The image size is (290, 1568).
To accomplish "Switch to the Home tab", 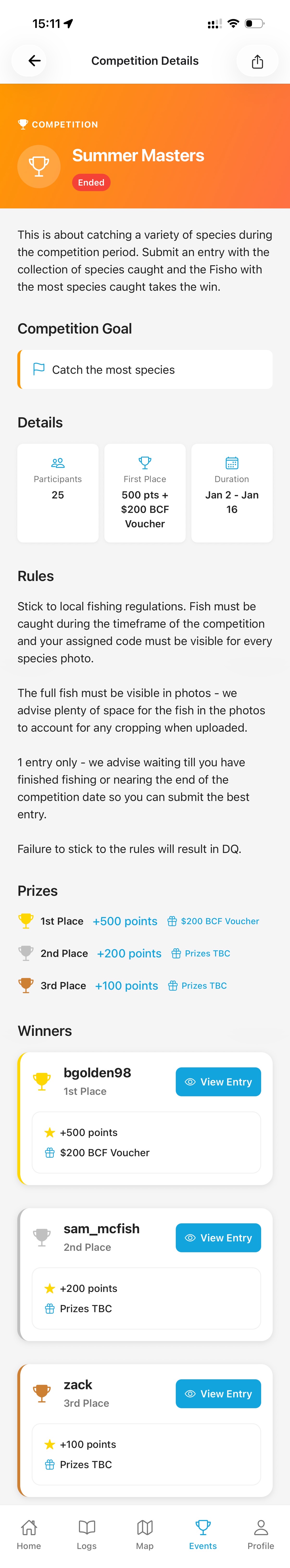I will click(29, 1533).
